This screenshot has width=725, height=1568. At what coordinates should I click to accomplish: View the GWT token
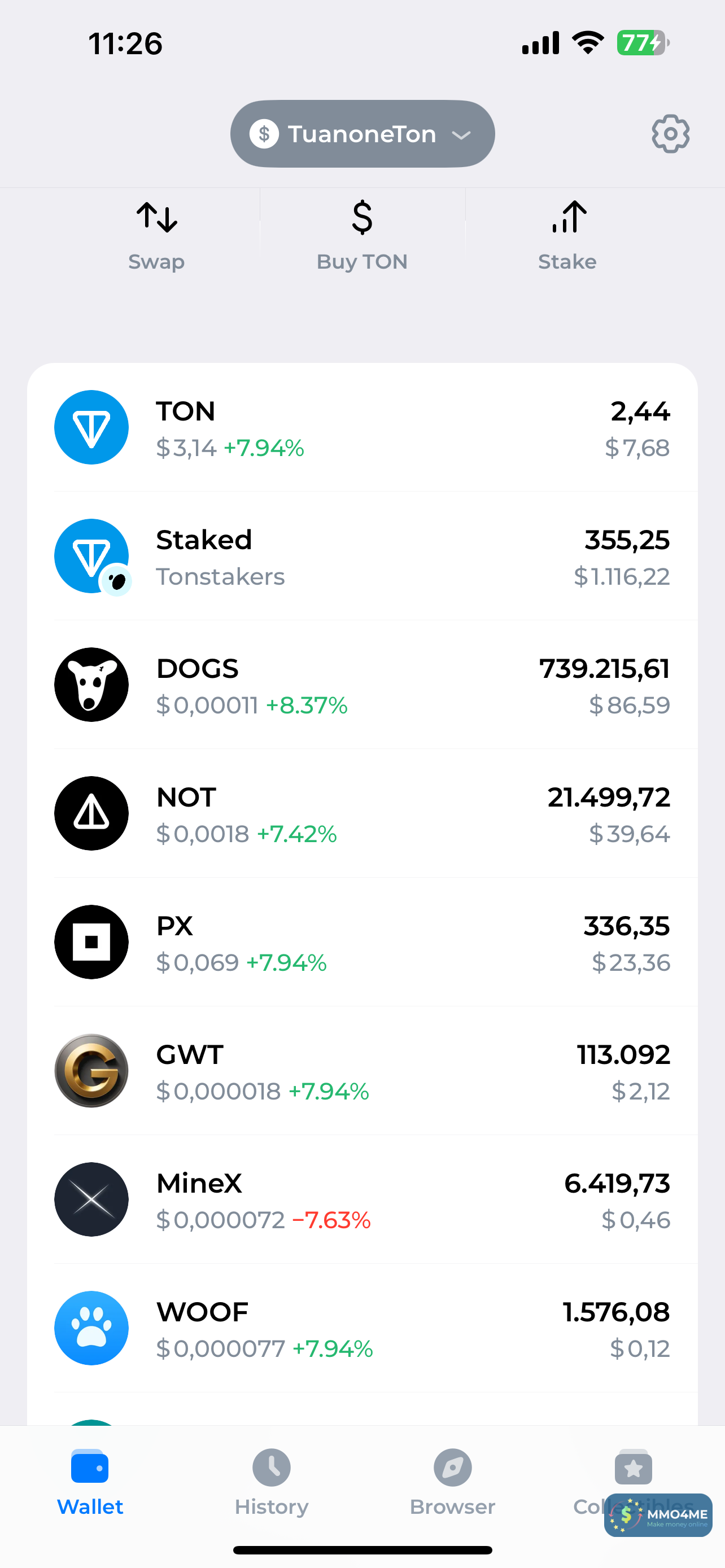coord(362,1071)
